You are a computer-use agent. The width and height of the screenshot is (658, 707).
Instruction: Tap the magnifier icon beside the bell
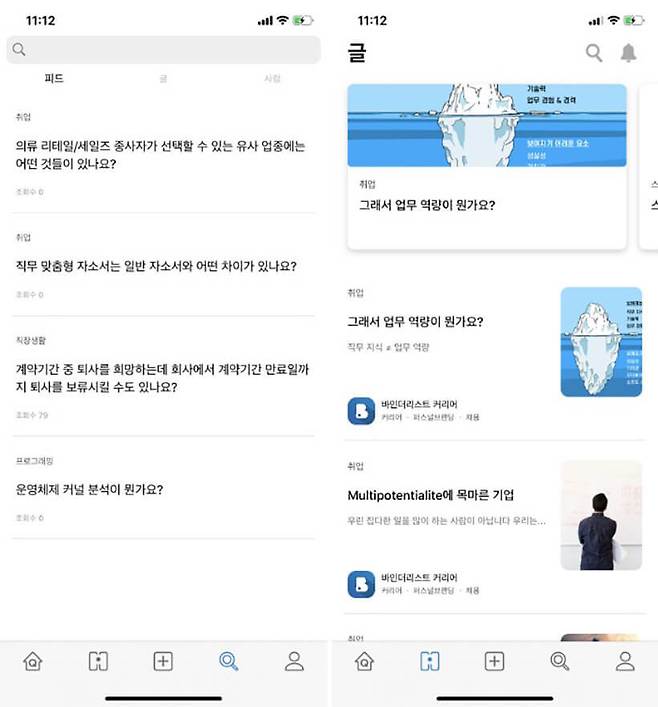(594, 53)
